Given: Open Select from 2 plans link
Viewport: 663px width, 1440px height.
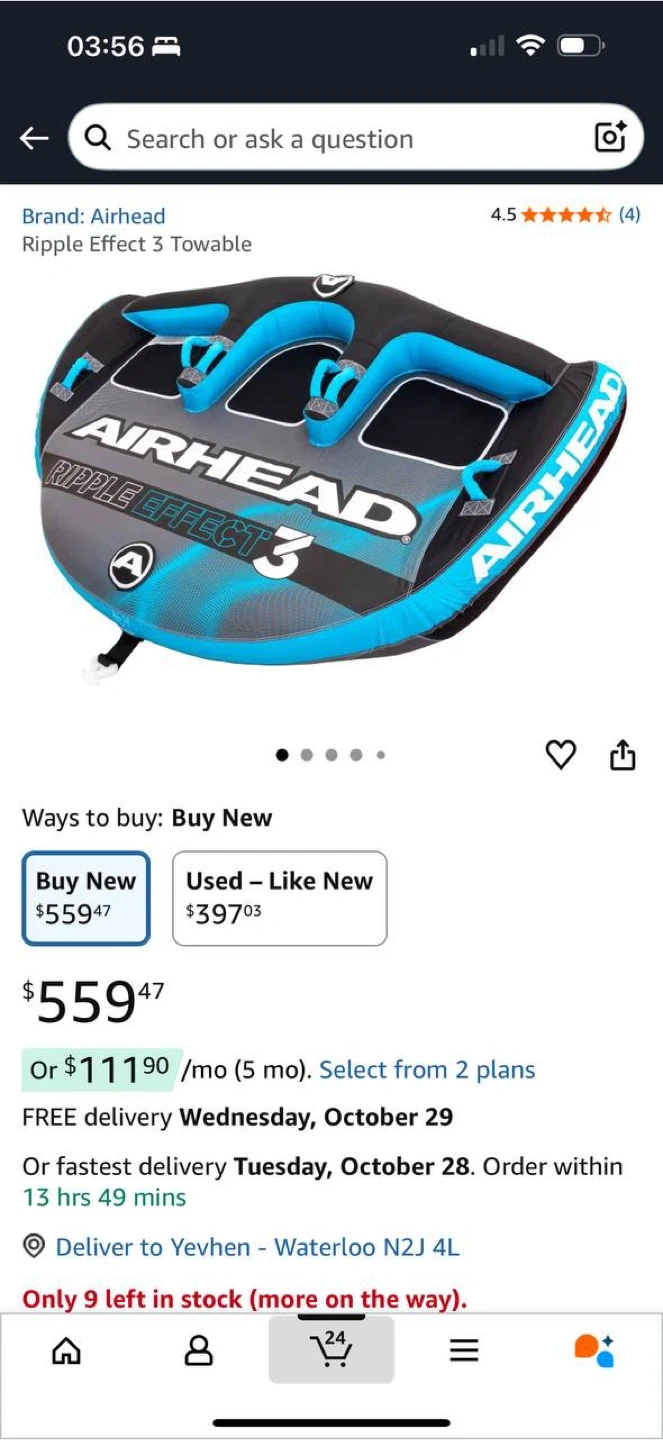Looking at the screenshot, I should coord(427,1070).
